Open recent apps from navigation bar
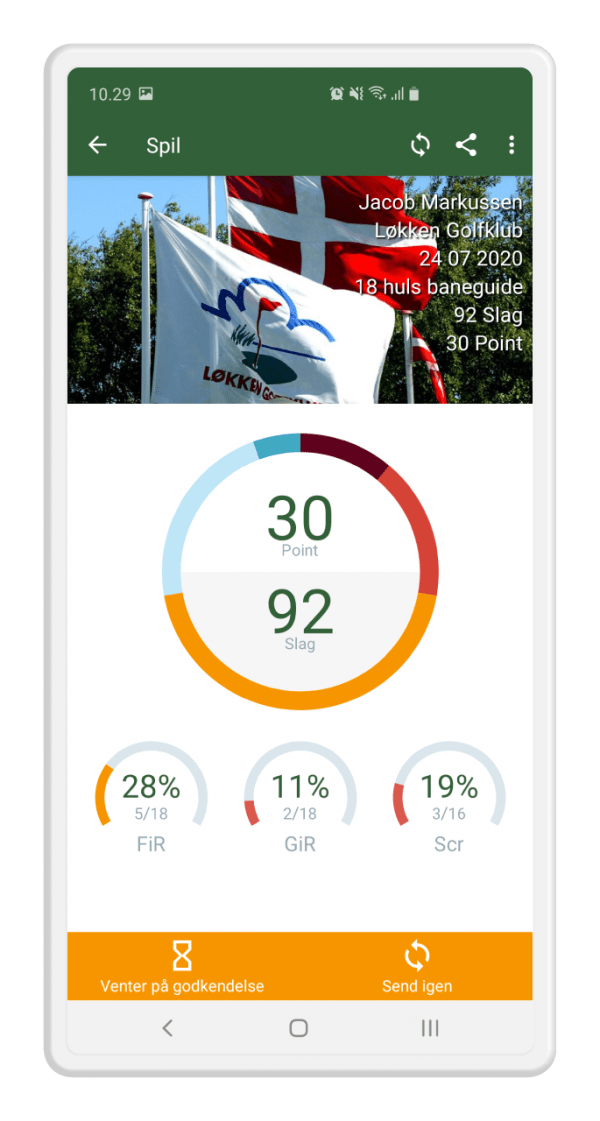The width and height of the screenshot is (600, 1121). 430,1028
